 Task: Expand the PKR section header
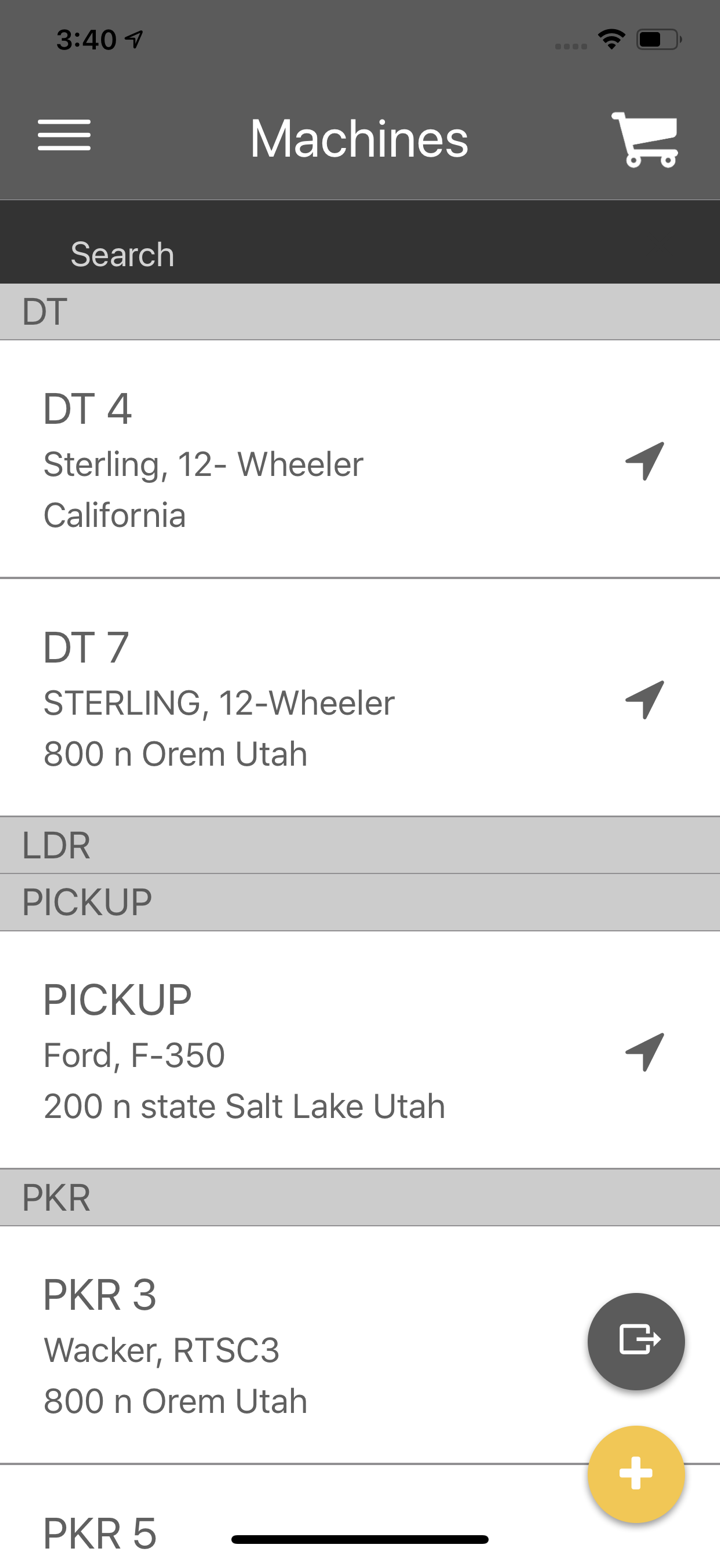[x=360, y=1196]
